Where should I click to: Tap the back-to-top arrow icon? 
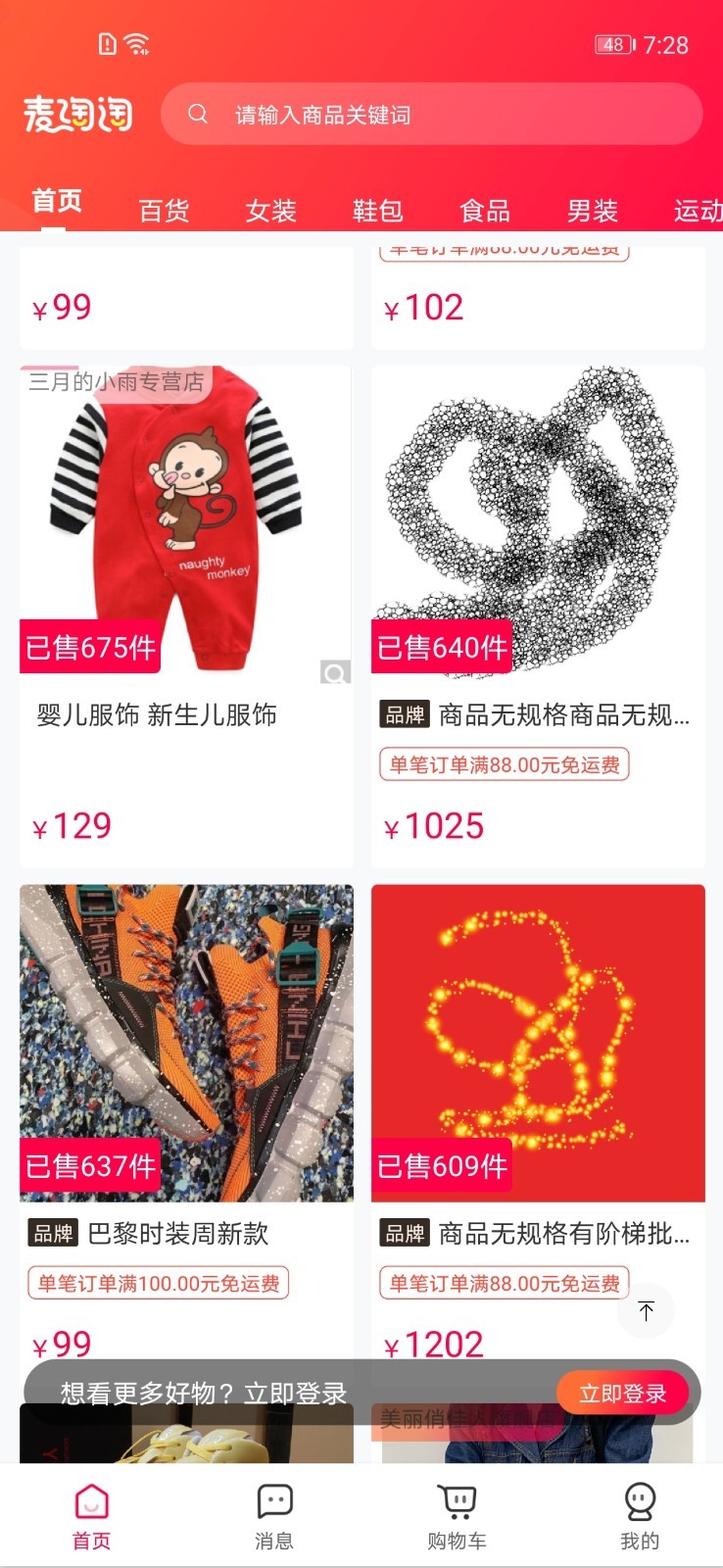coord(646,1310)
